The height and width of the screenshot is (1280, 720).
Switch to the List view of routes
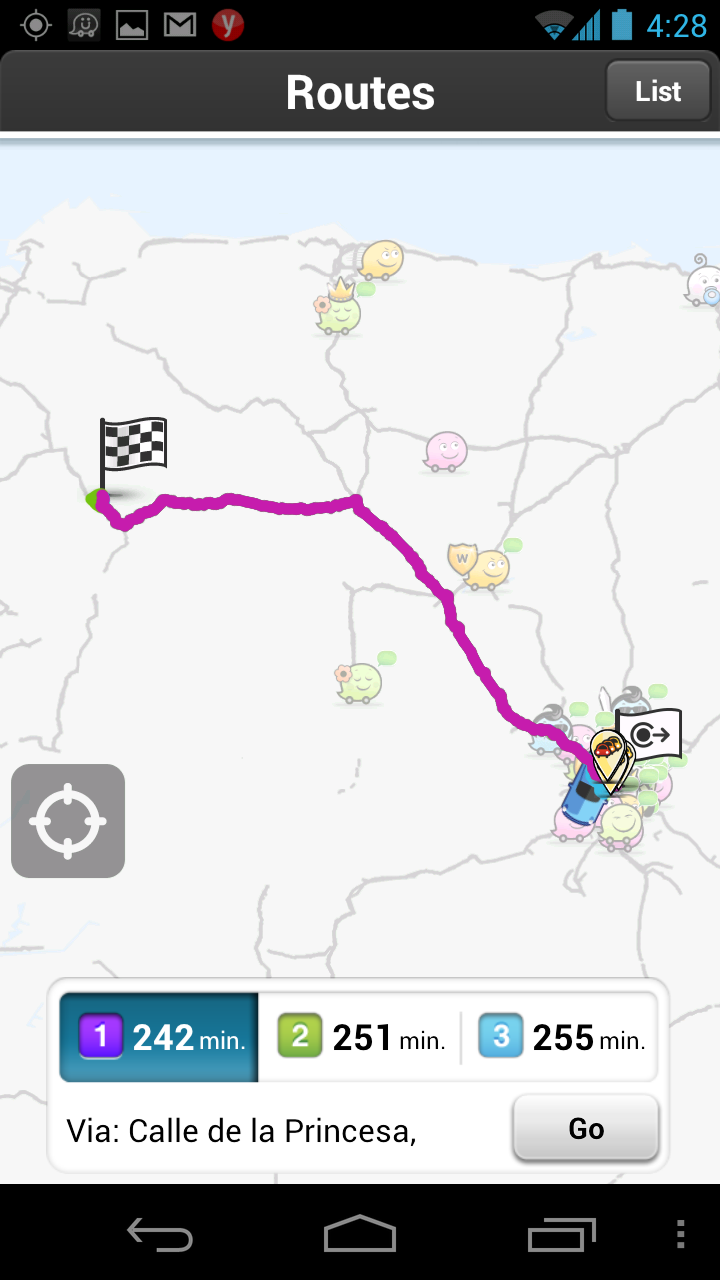pyautogui.click(x=657, y=92)
